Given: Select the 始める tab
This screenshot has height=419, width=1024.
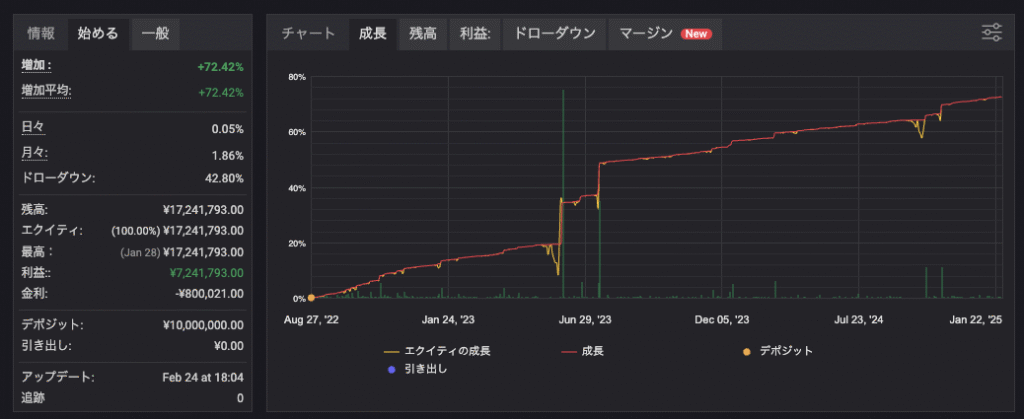Looking at the screenshot, I should [x=98, y=34].
